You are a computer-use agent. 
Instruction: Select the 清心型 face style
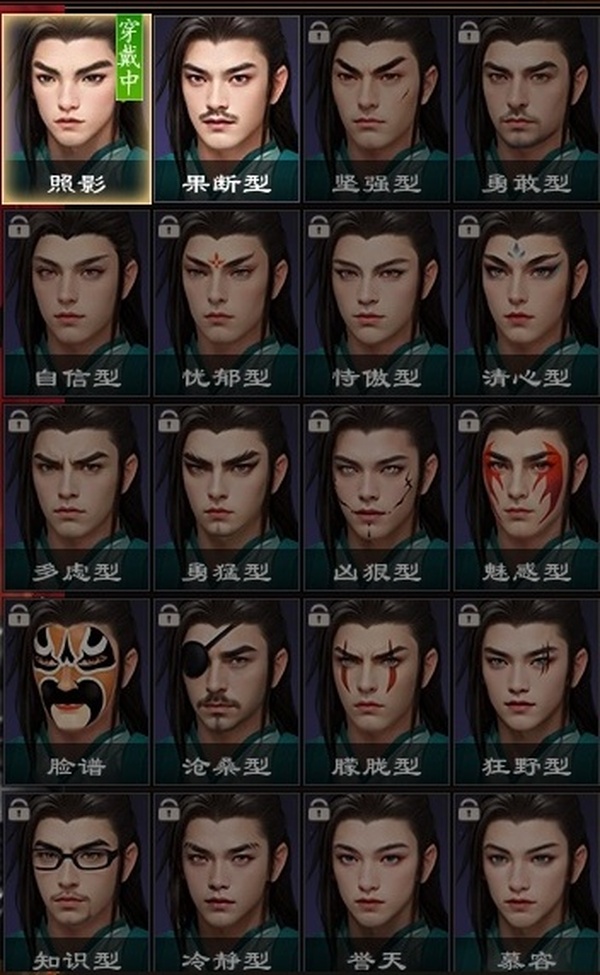tap(527, 302)
